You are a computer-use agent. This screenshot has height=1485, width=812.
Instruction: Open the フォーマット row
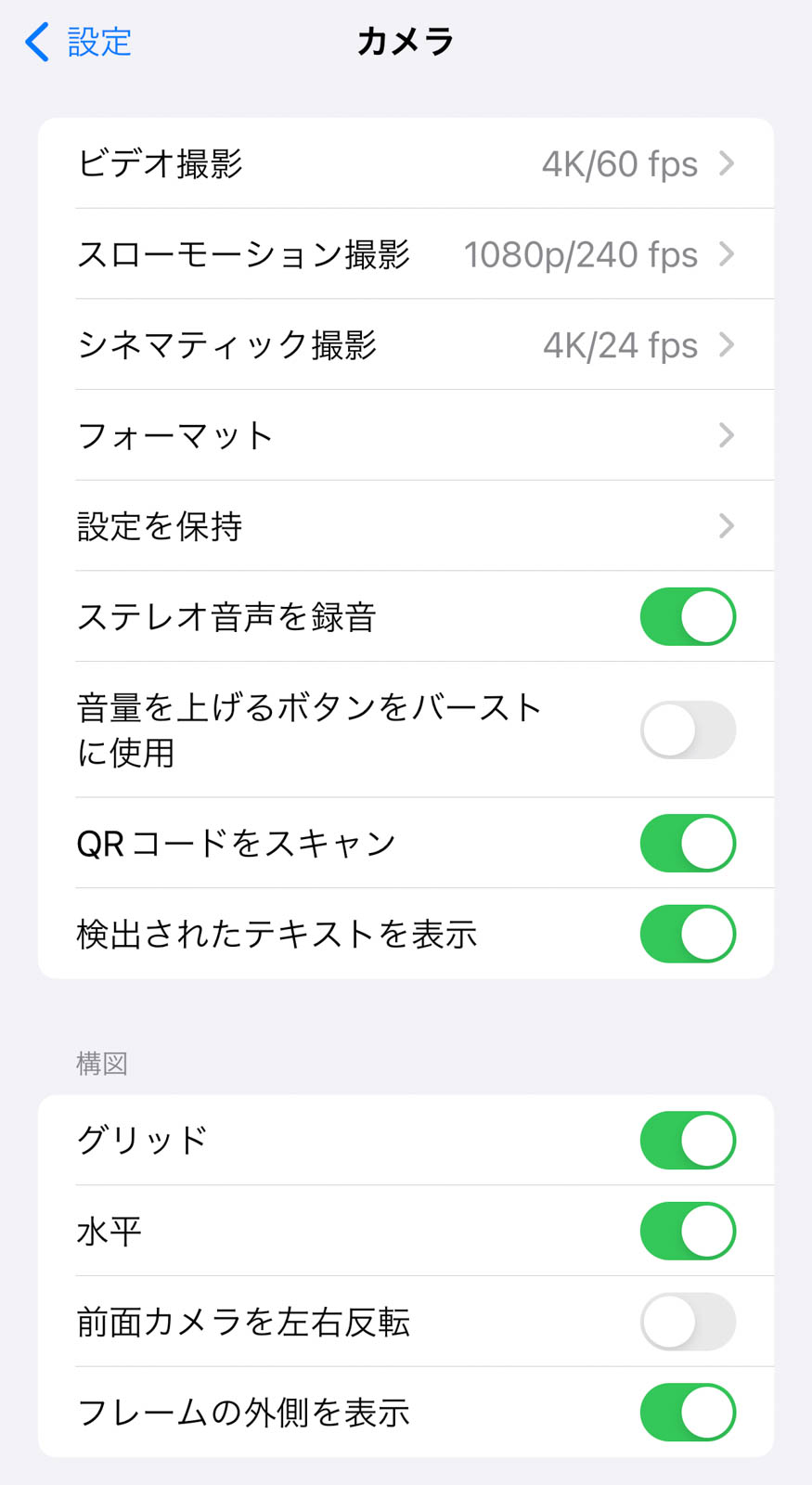click(x=406, y=435)
